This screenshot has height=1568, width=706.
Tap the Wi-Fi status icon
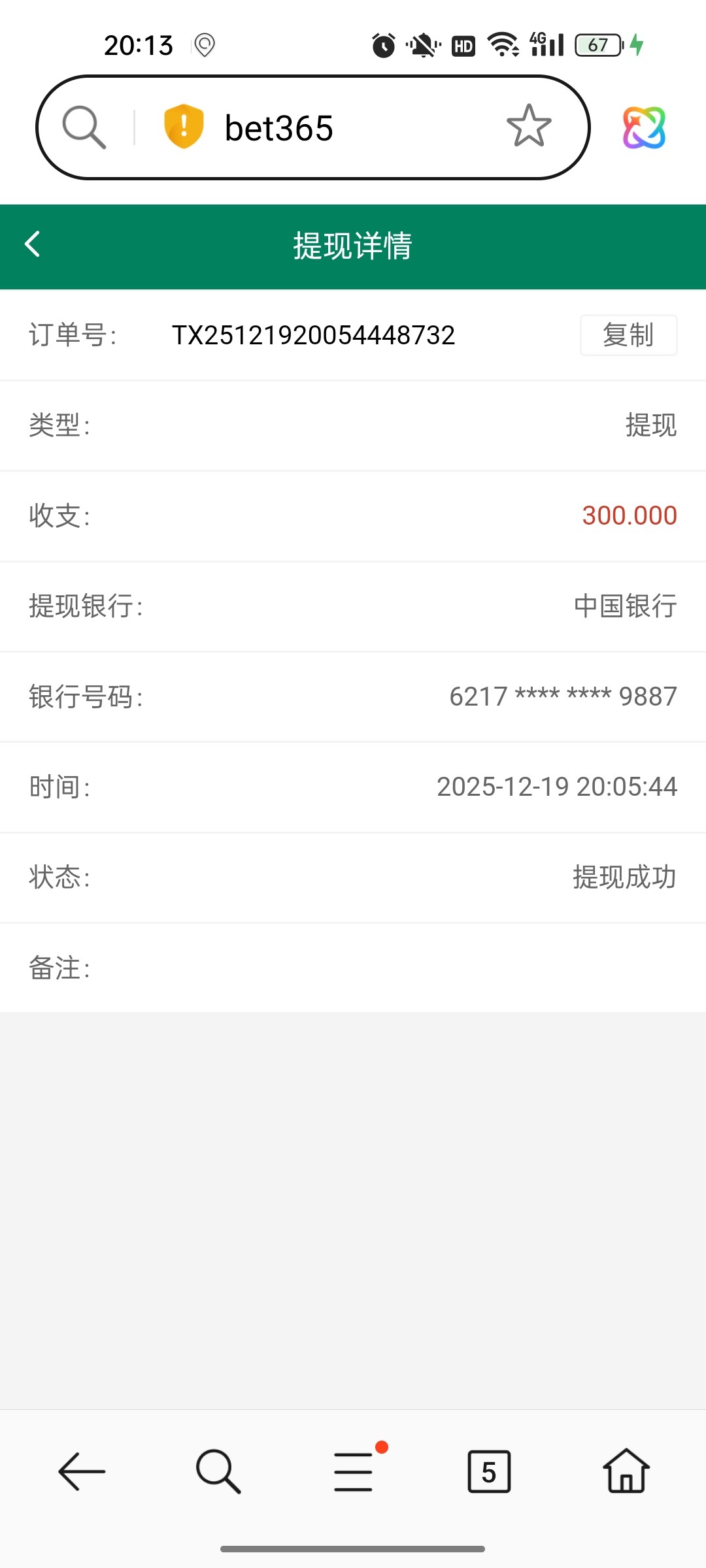pyautogui.click(x=503, y=44)
